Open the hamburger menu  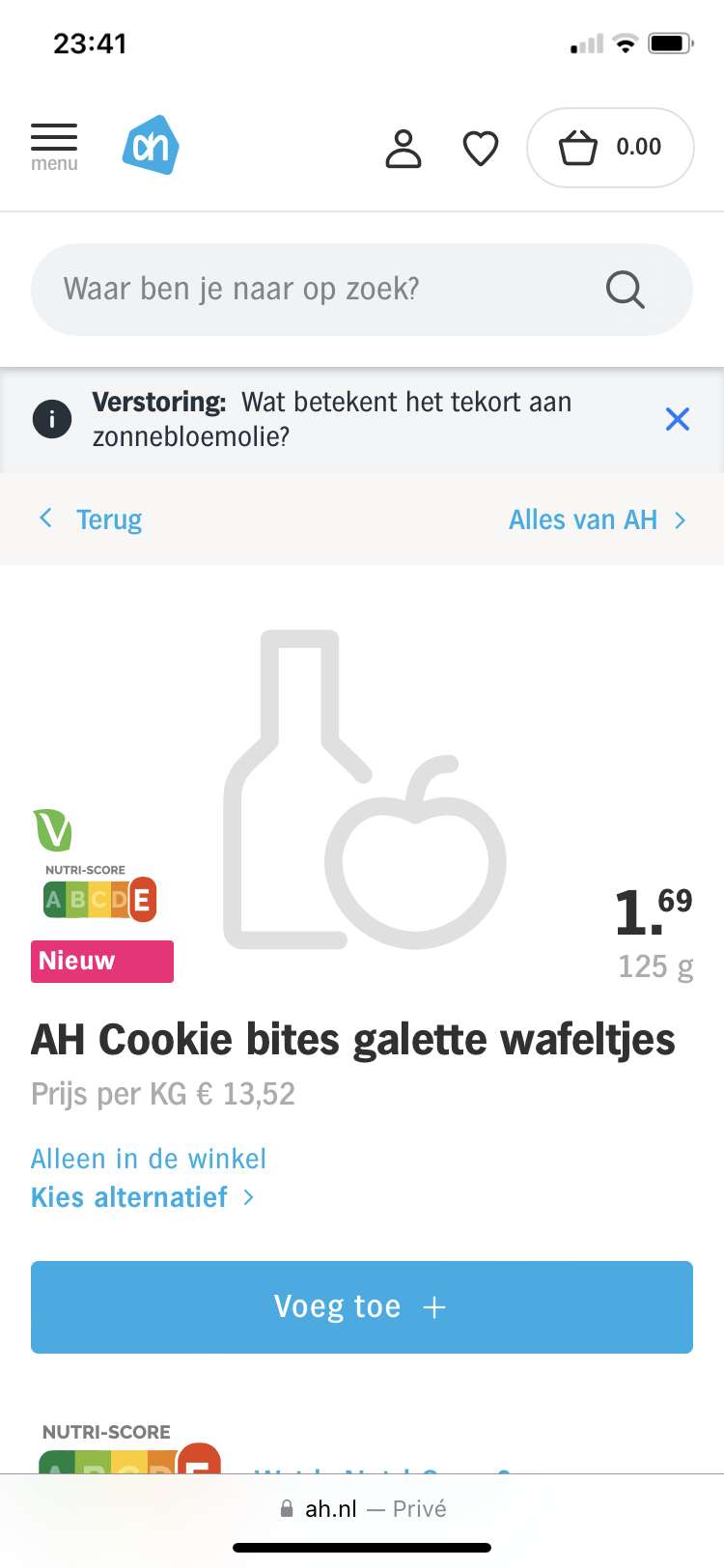point(54,148)
